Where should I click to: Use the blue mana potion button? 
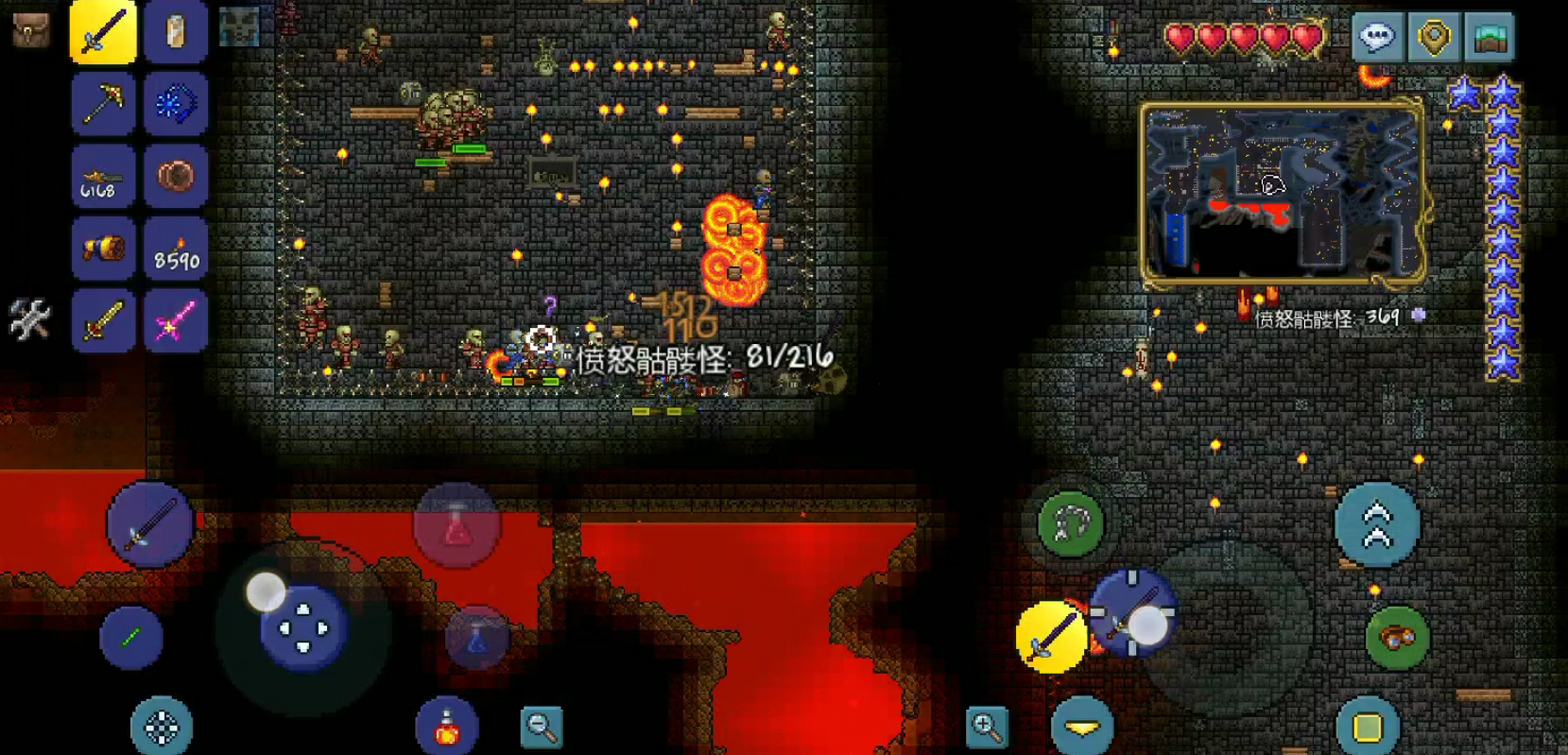tap(476, 639)
